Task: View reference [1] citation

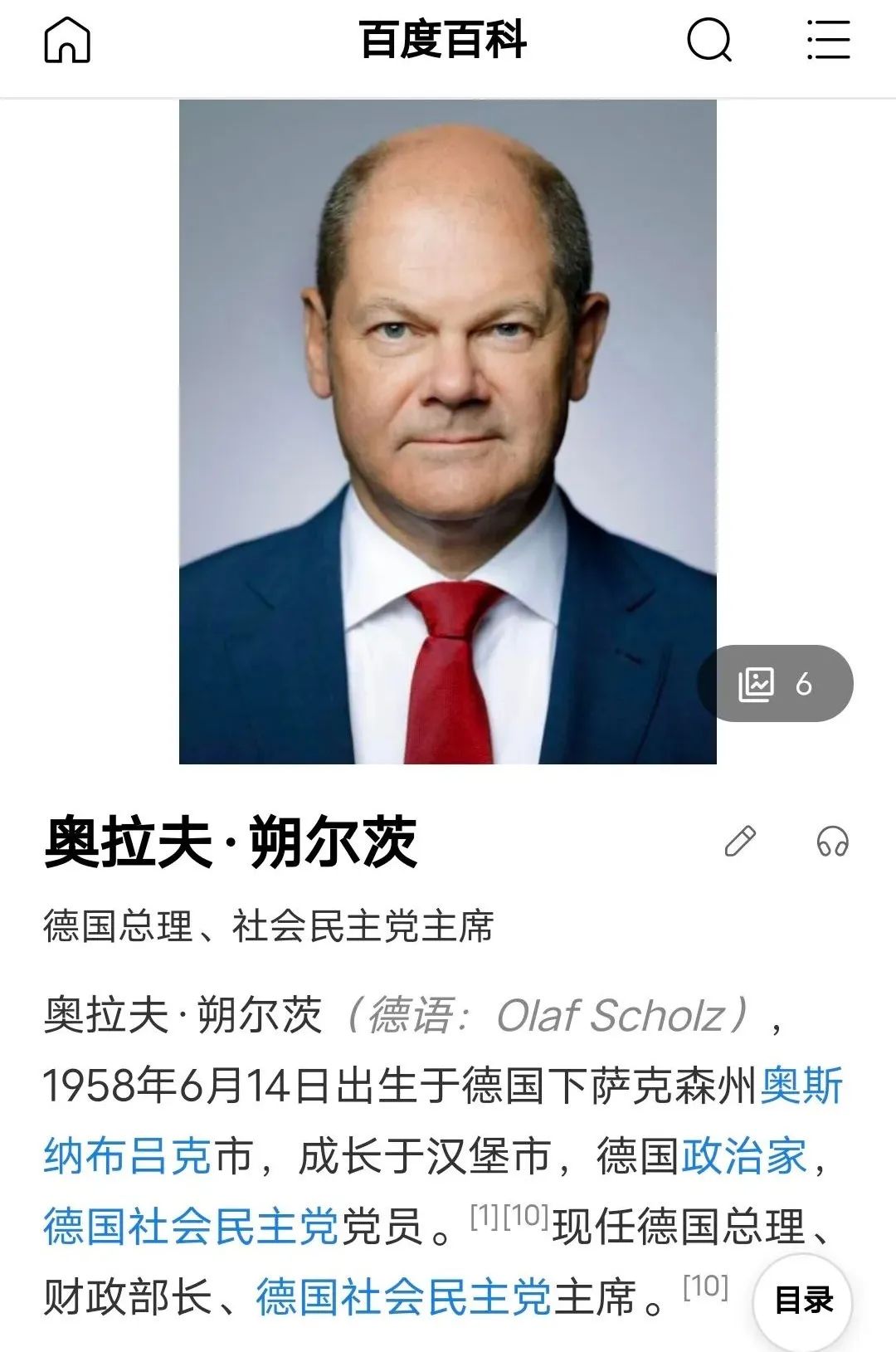Action: point(485,1217)
